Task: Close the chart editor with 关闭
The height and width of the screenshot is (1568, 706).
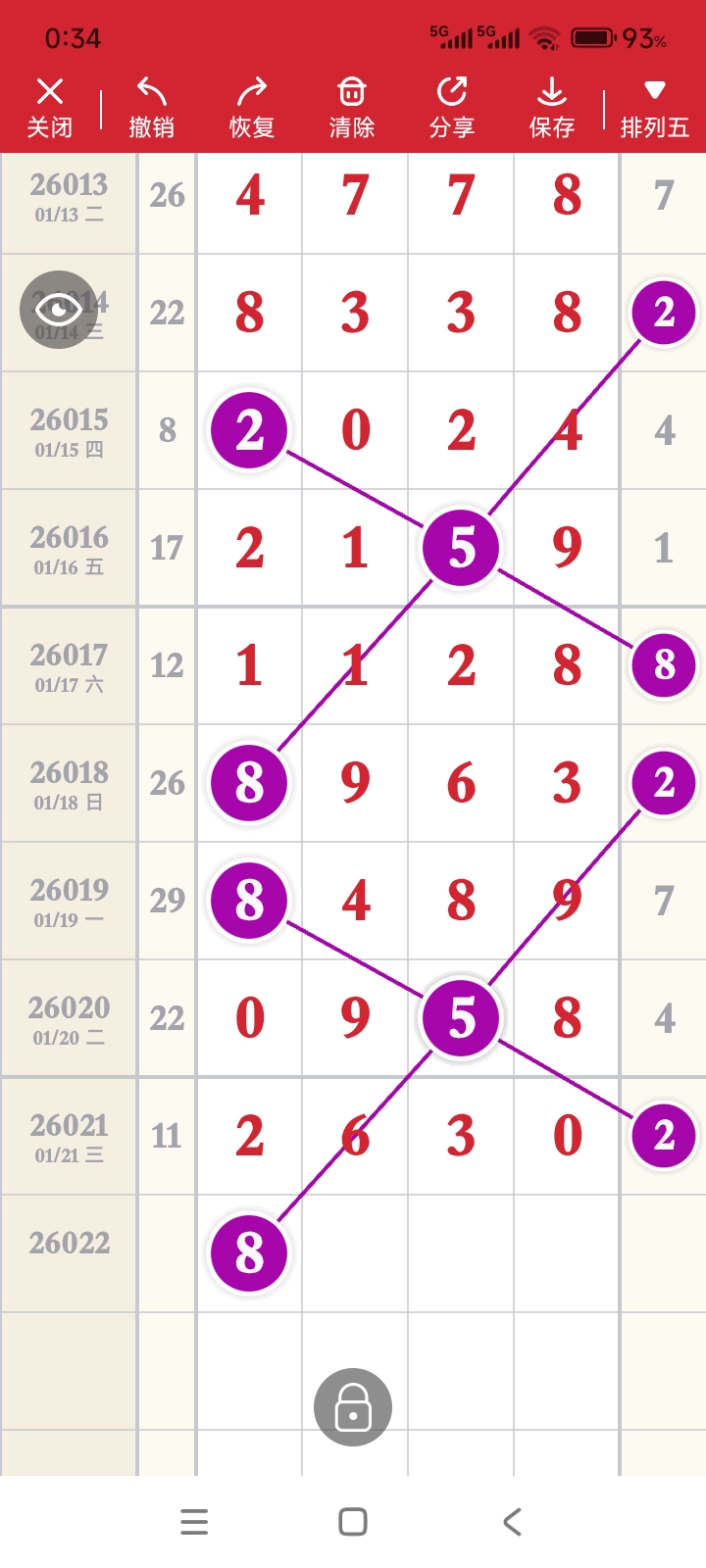Action: [x=49, y=108]
